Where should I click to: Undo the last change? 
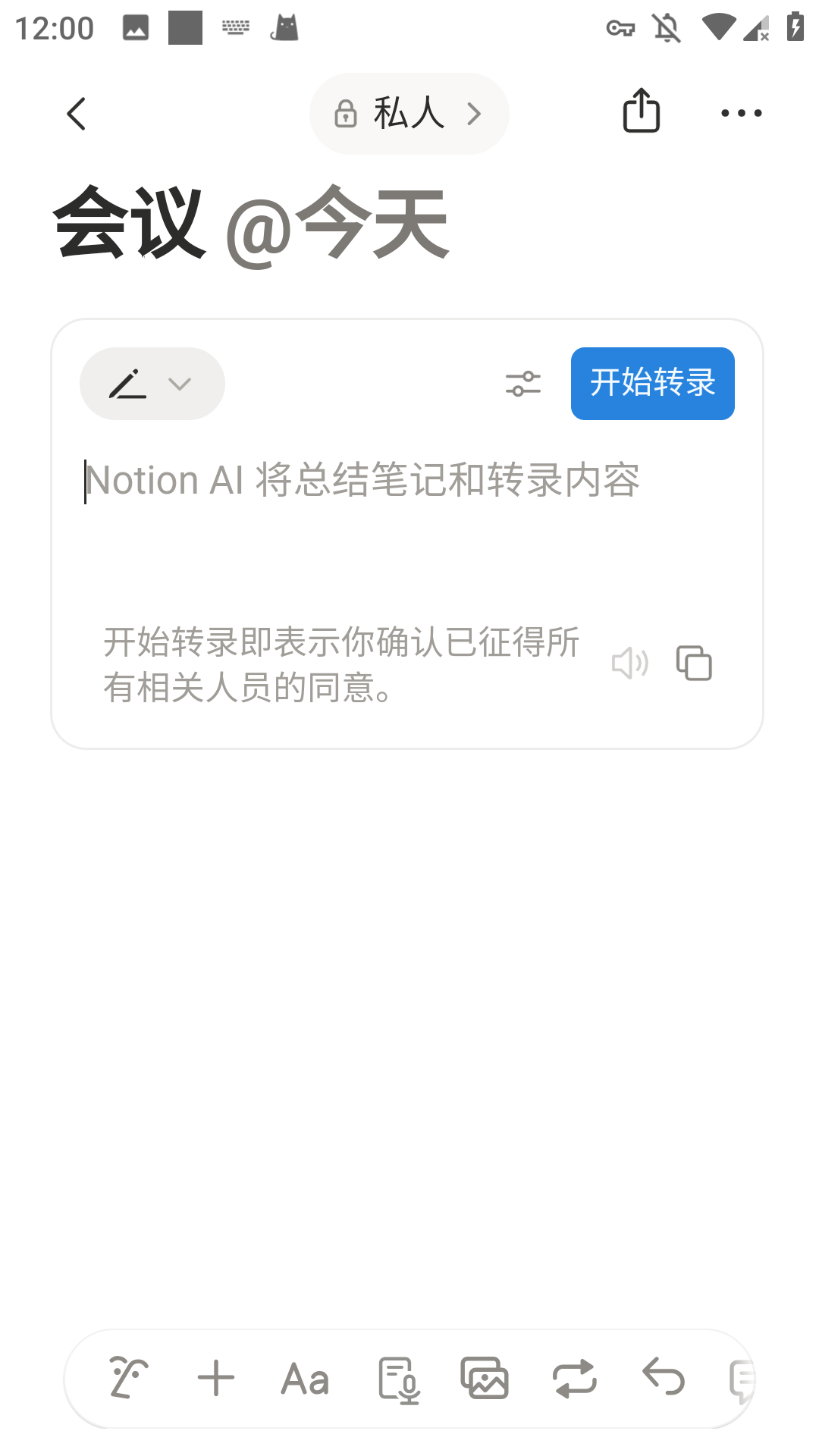tap(661, 1379)
